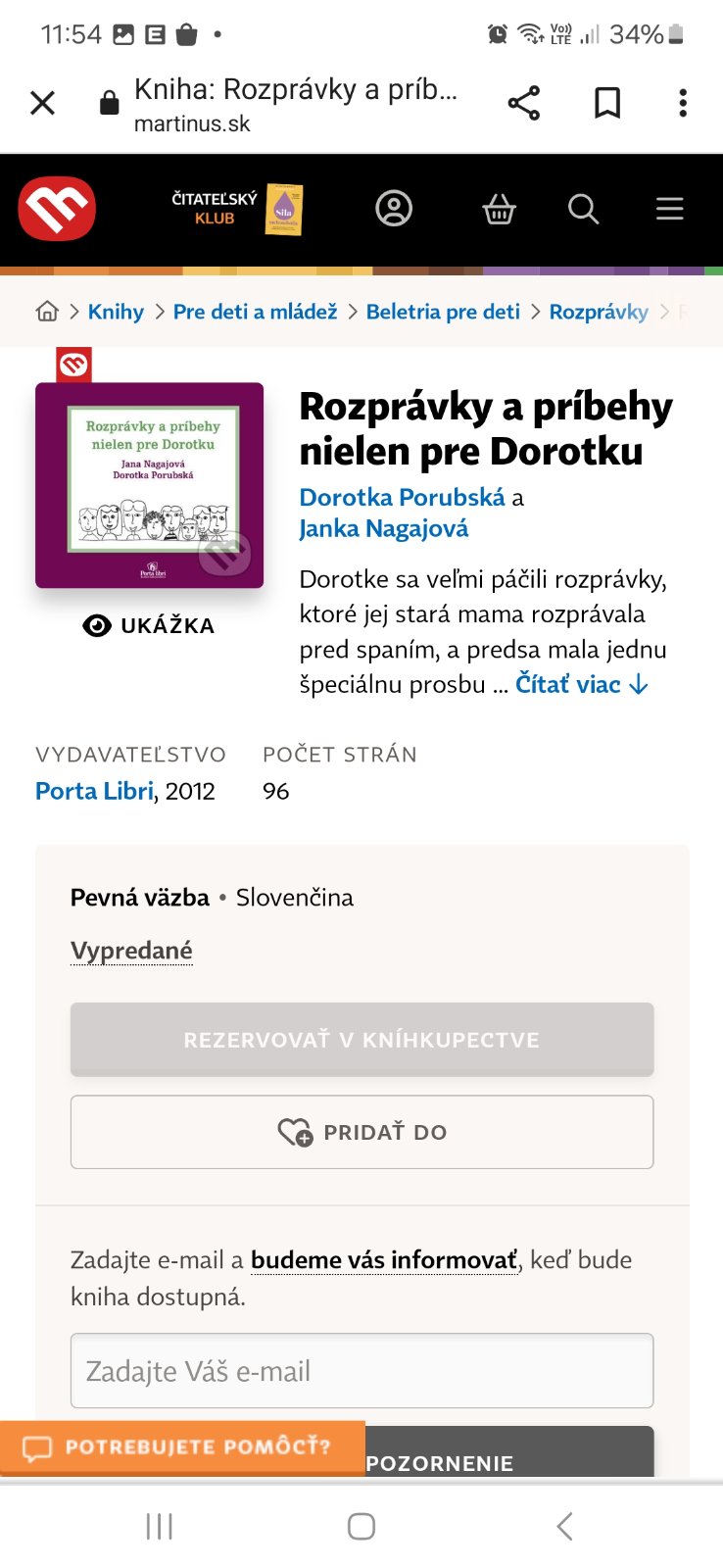Screen dimensions: 723x1568
Task: View author Dorotka Porubská
Action: pyautogui.click(x=402, y=497)
